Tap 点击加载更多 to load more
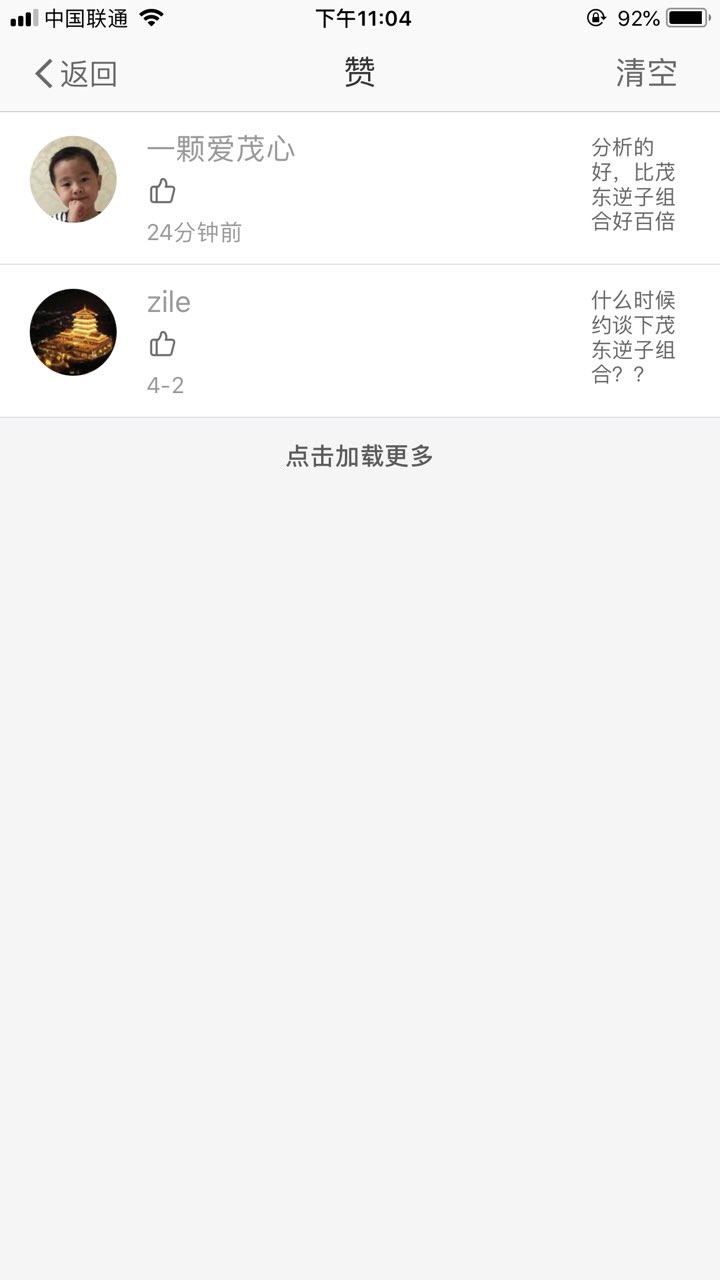 pyautogui.click(x=360, y=456)
